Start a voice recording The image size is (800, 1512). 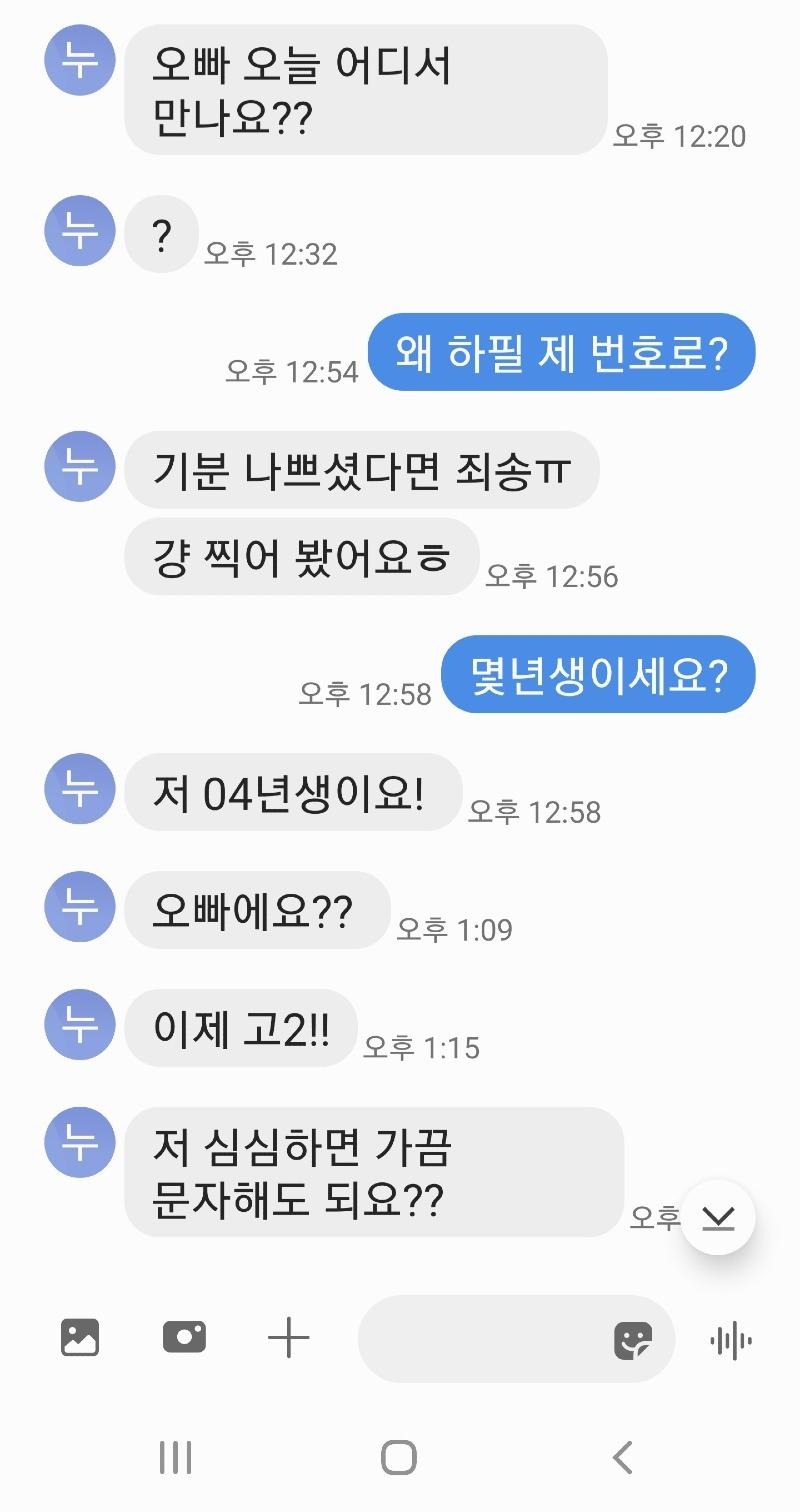pos(731,1340)
